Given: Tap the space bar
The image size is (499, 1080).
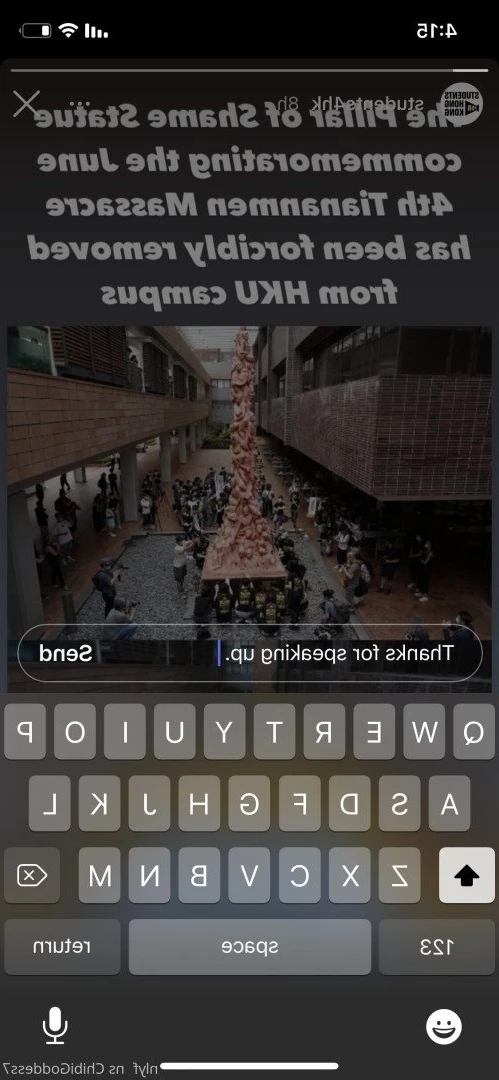Looking at the screenshot, I should tap(250, 947).
